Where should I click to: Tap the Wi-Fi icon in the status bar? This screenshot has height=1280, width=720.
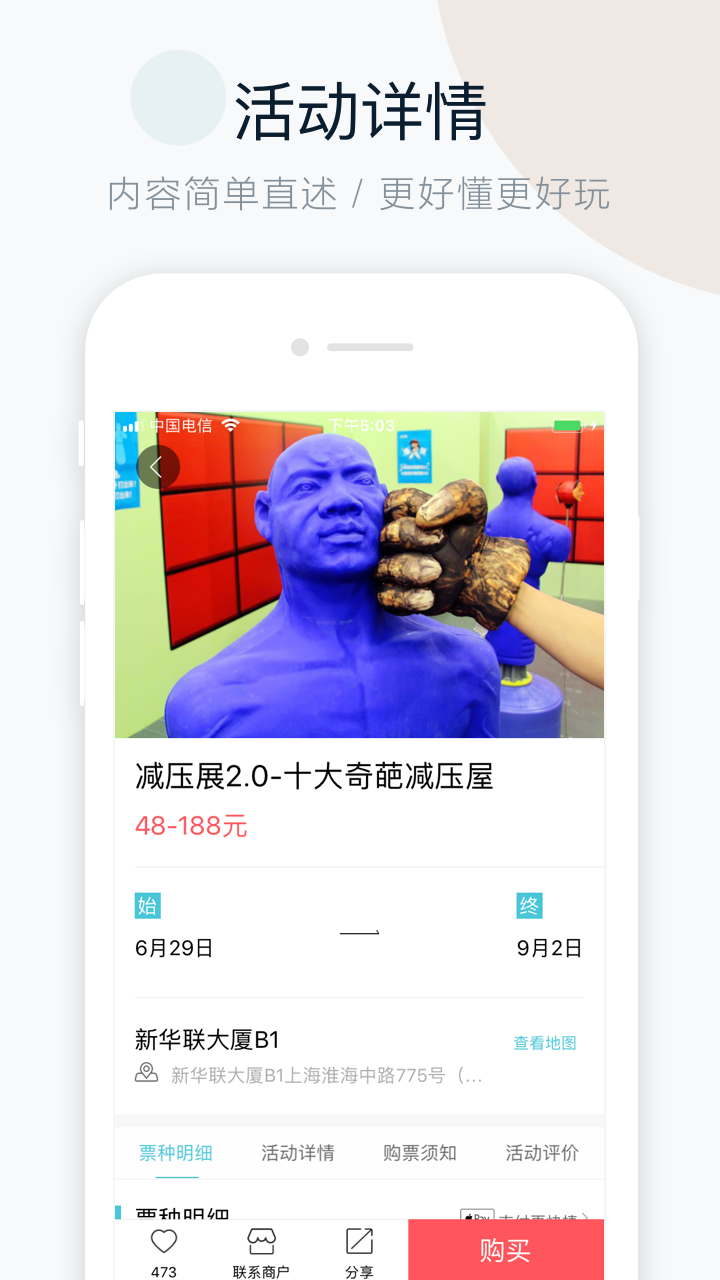click(x=232, y=424)
